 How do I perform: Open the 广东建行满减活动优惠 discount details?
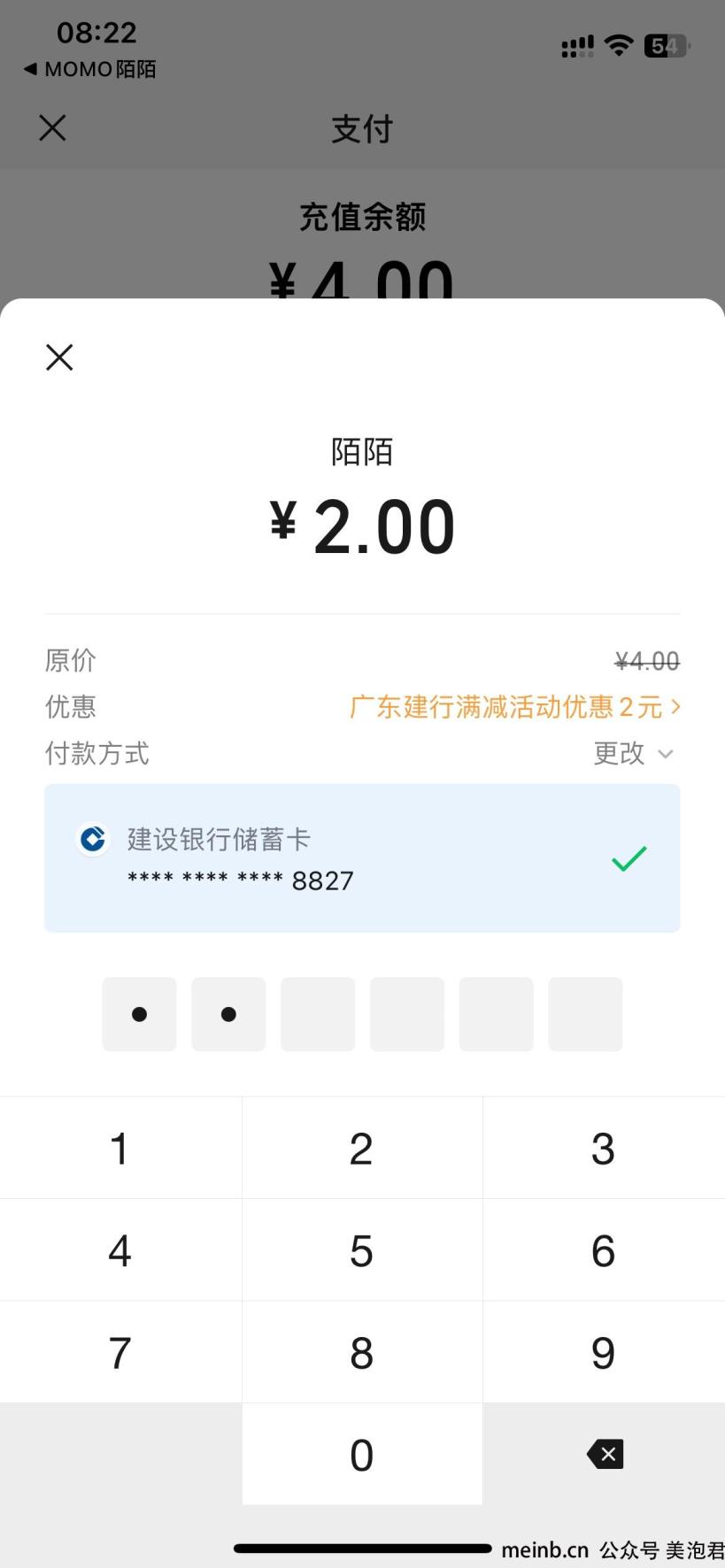point(515,707)
